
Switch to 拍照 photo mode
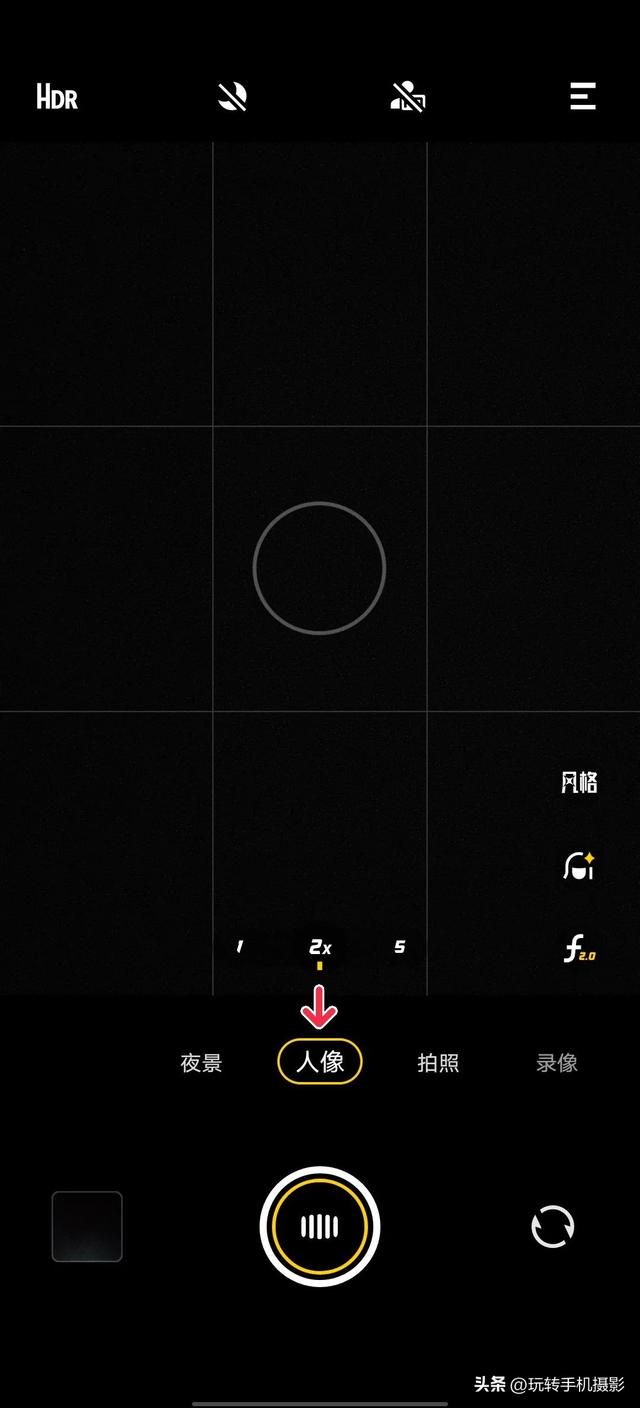tap(438, 1063)
